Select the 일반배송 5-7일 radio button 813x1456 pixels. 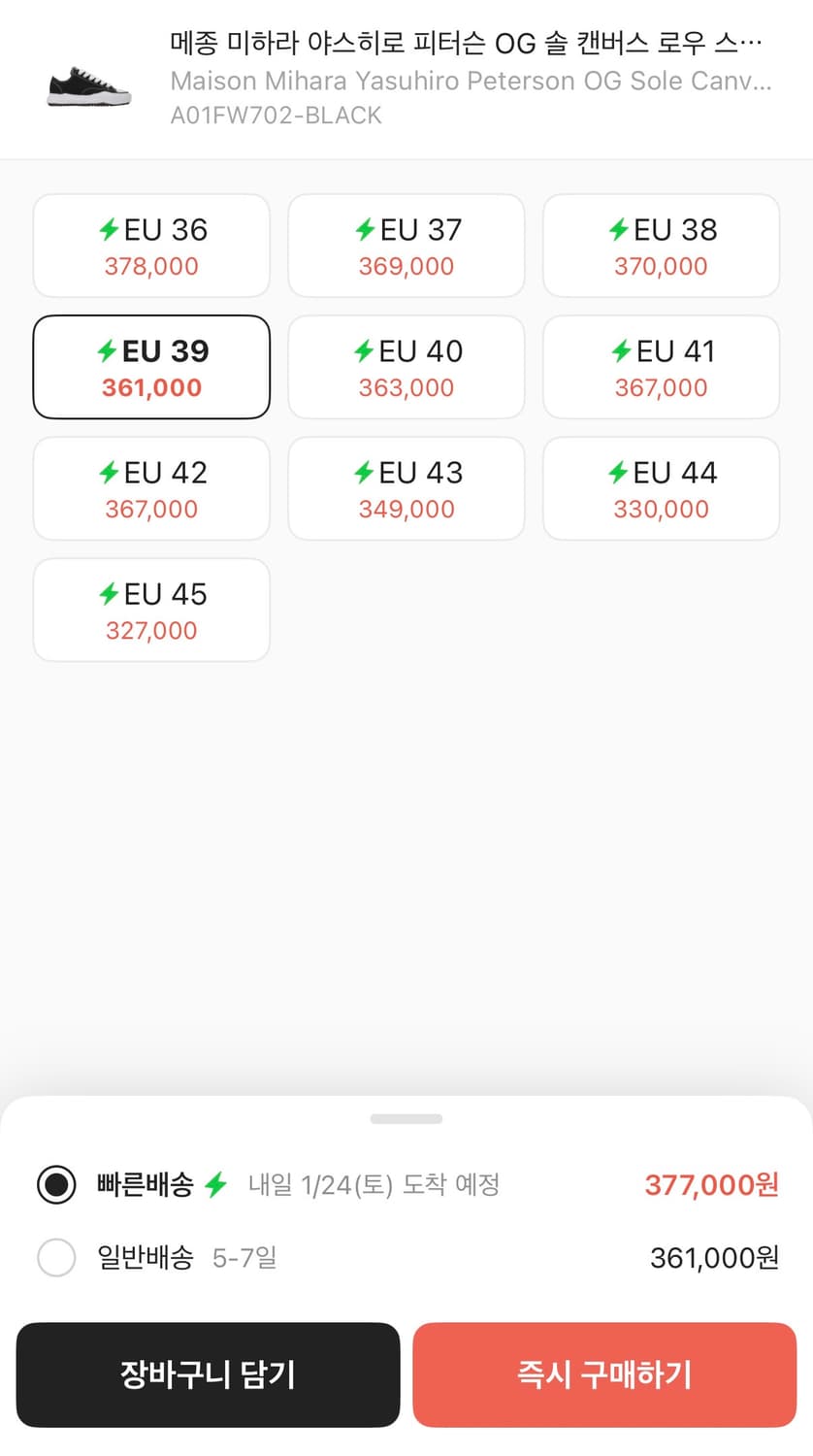(x=56, y=1257)
